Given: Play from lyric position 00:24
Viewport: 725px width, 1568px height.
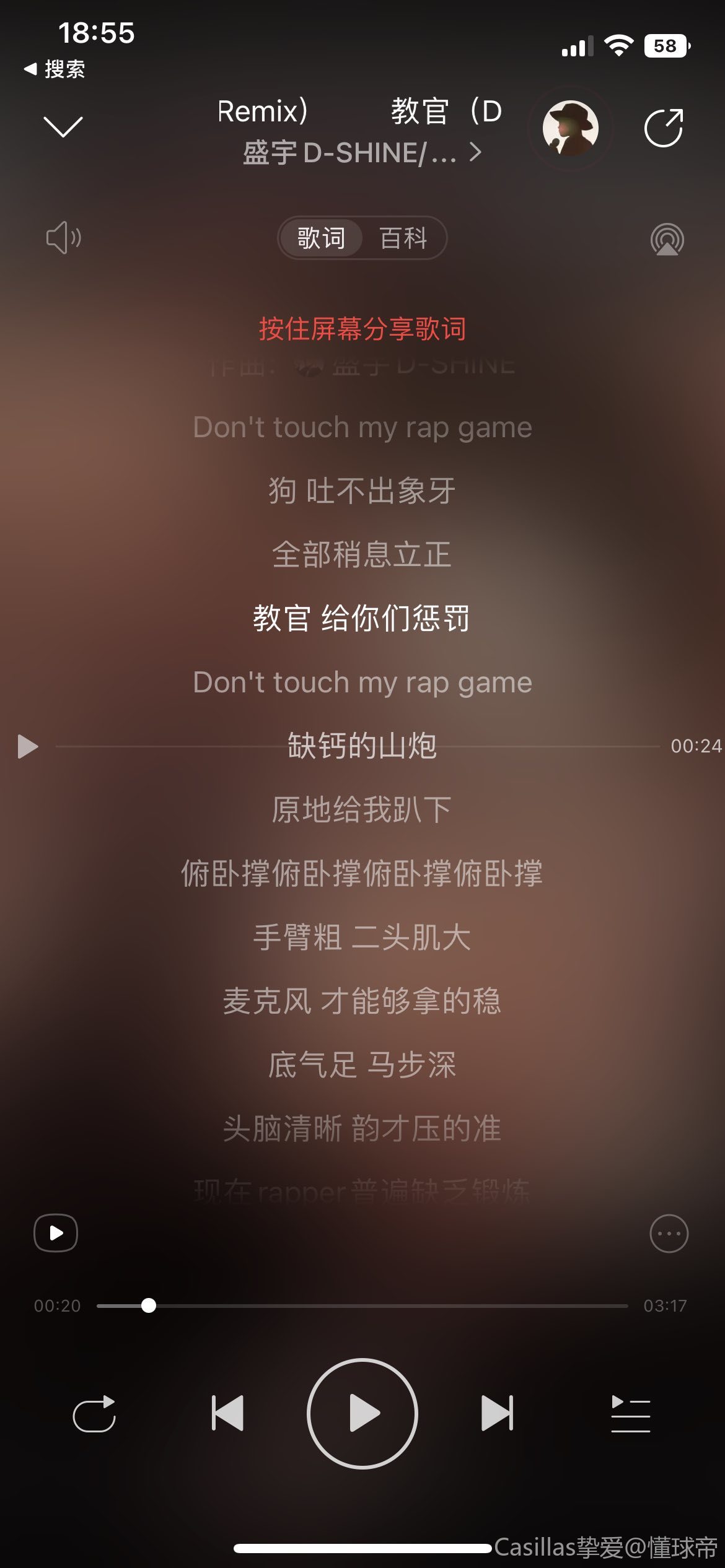Looking at the screenshot, I should click(x=27, y=746).
